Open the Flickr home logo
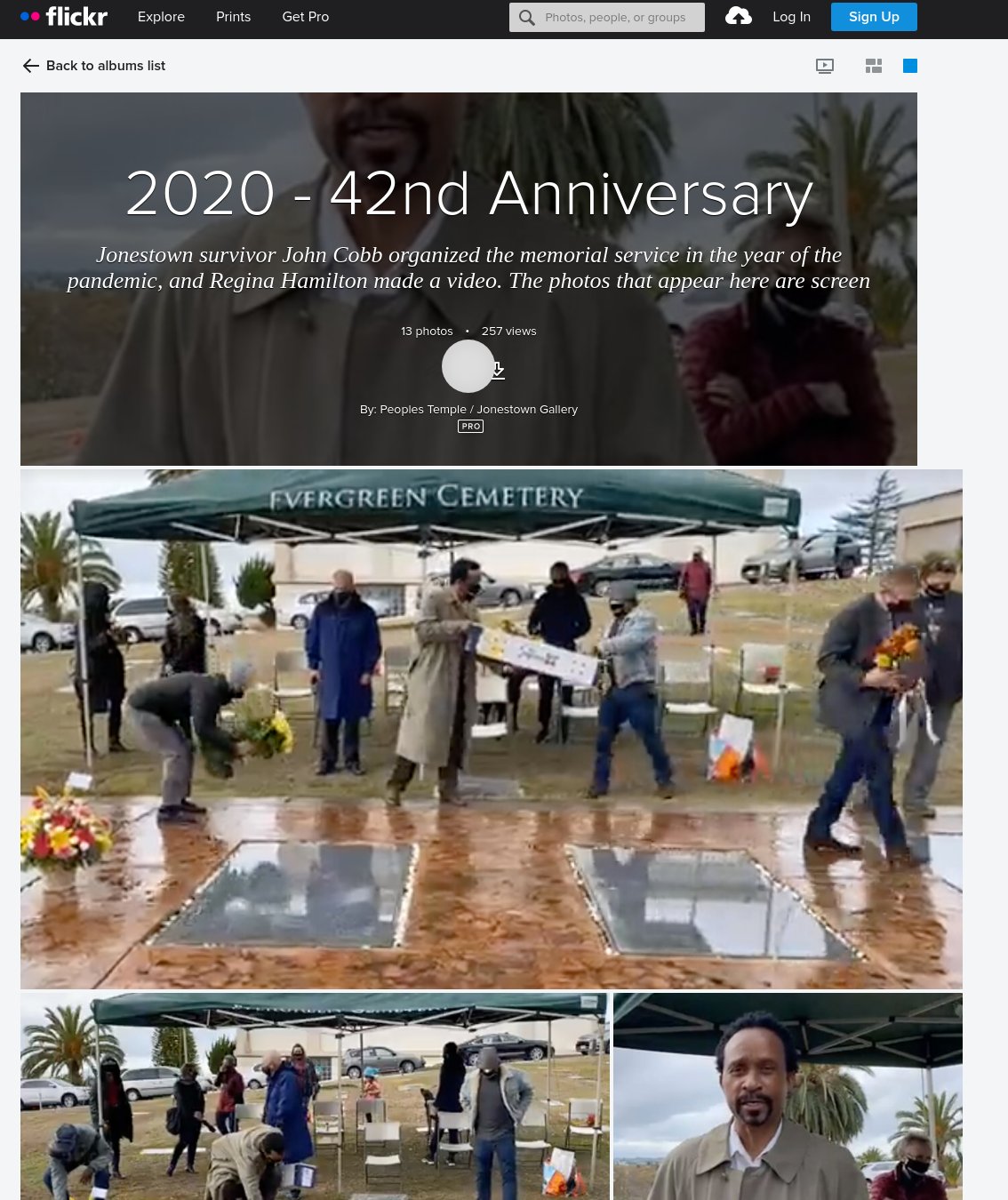1008x1200 pixels. click(x=64, y=17)
